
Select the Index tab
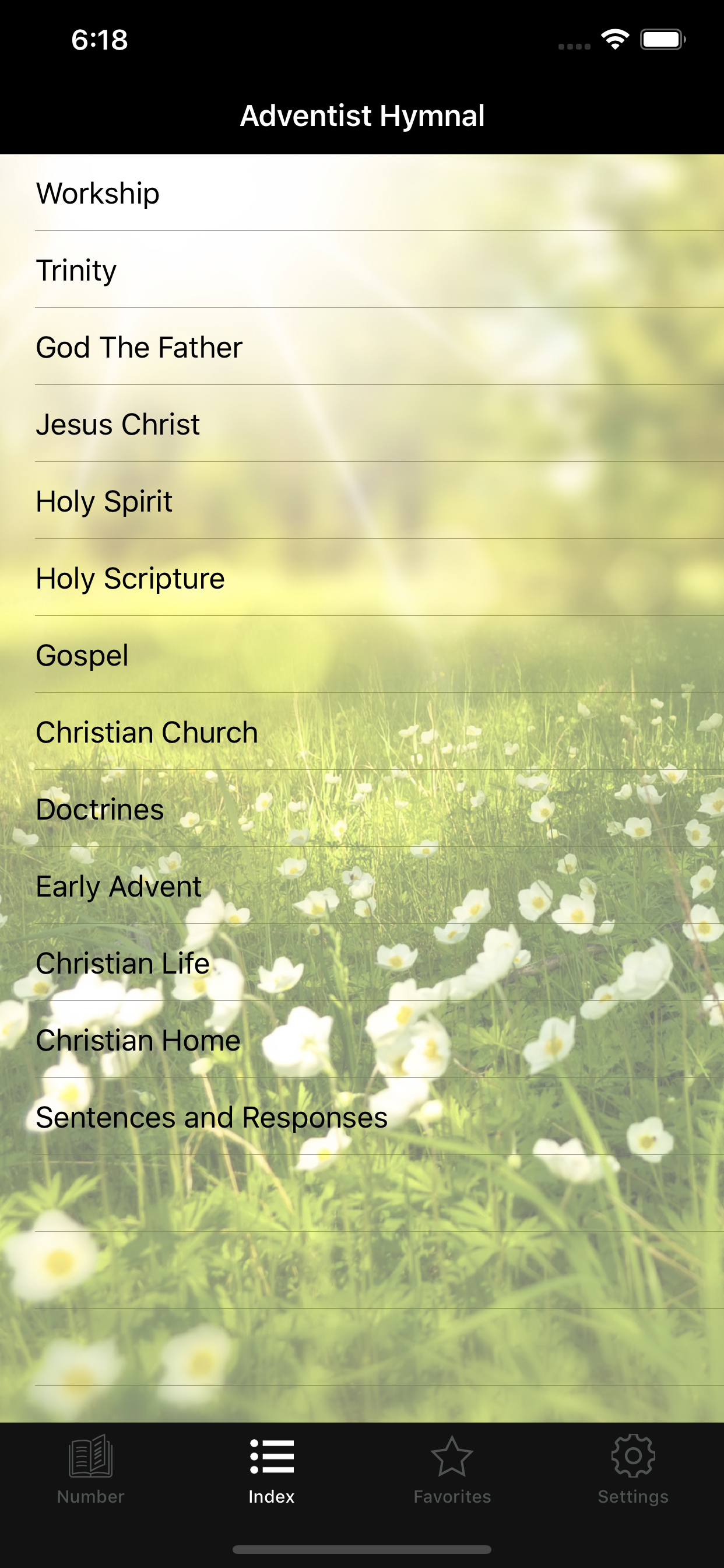(x=271, y=1470)
